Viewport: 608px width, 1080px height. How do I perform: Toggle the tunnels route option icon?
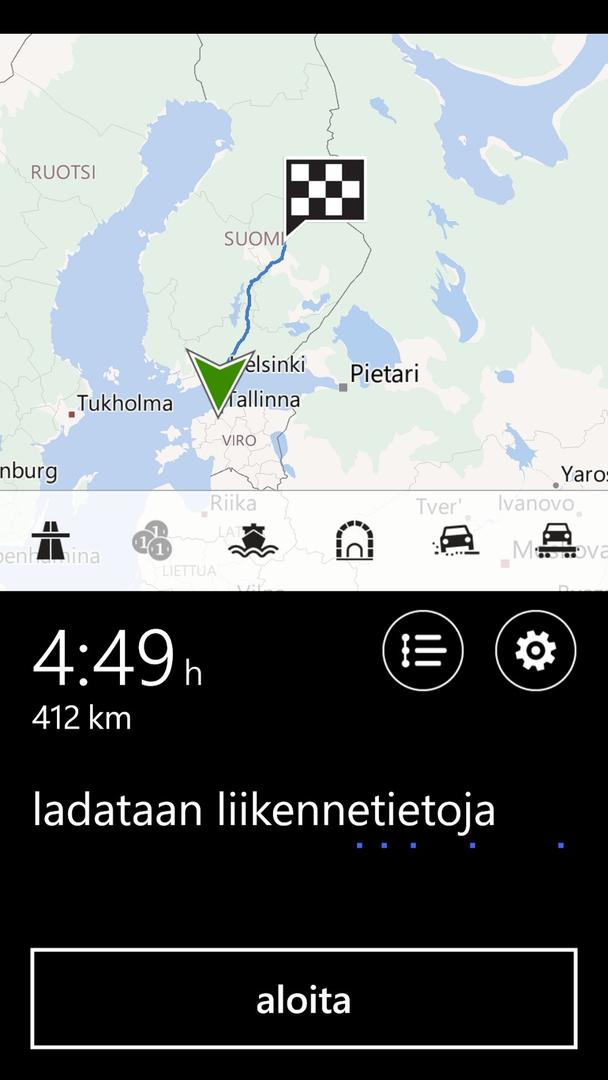point(354,541)
